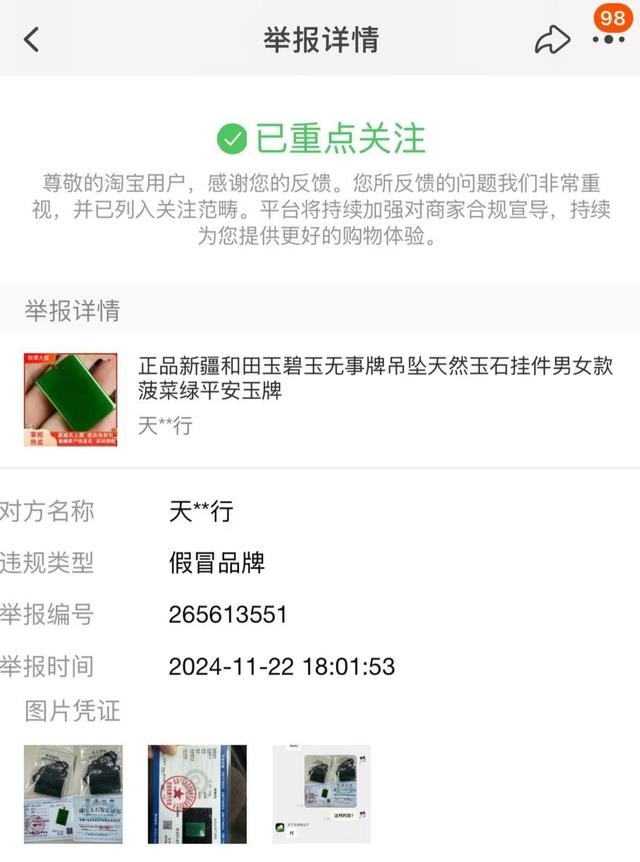Go back from the 举报详情 page
Image resolution: width=640 pixels, height=862 pixels.
(x=32, y=40)
